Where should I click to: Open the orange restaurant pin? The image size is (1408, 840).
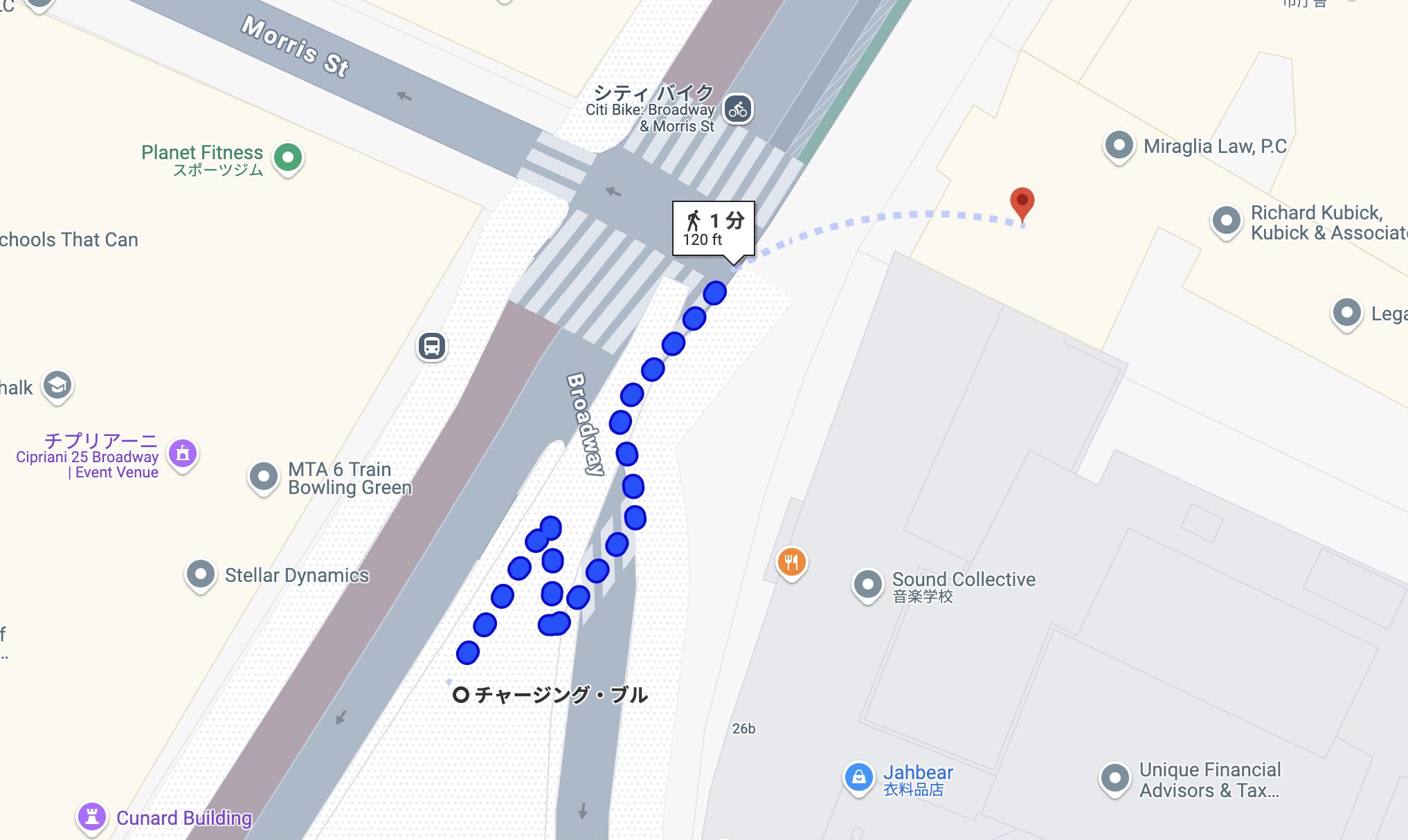click(x=791, y=562)
